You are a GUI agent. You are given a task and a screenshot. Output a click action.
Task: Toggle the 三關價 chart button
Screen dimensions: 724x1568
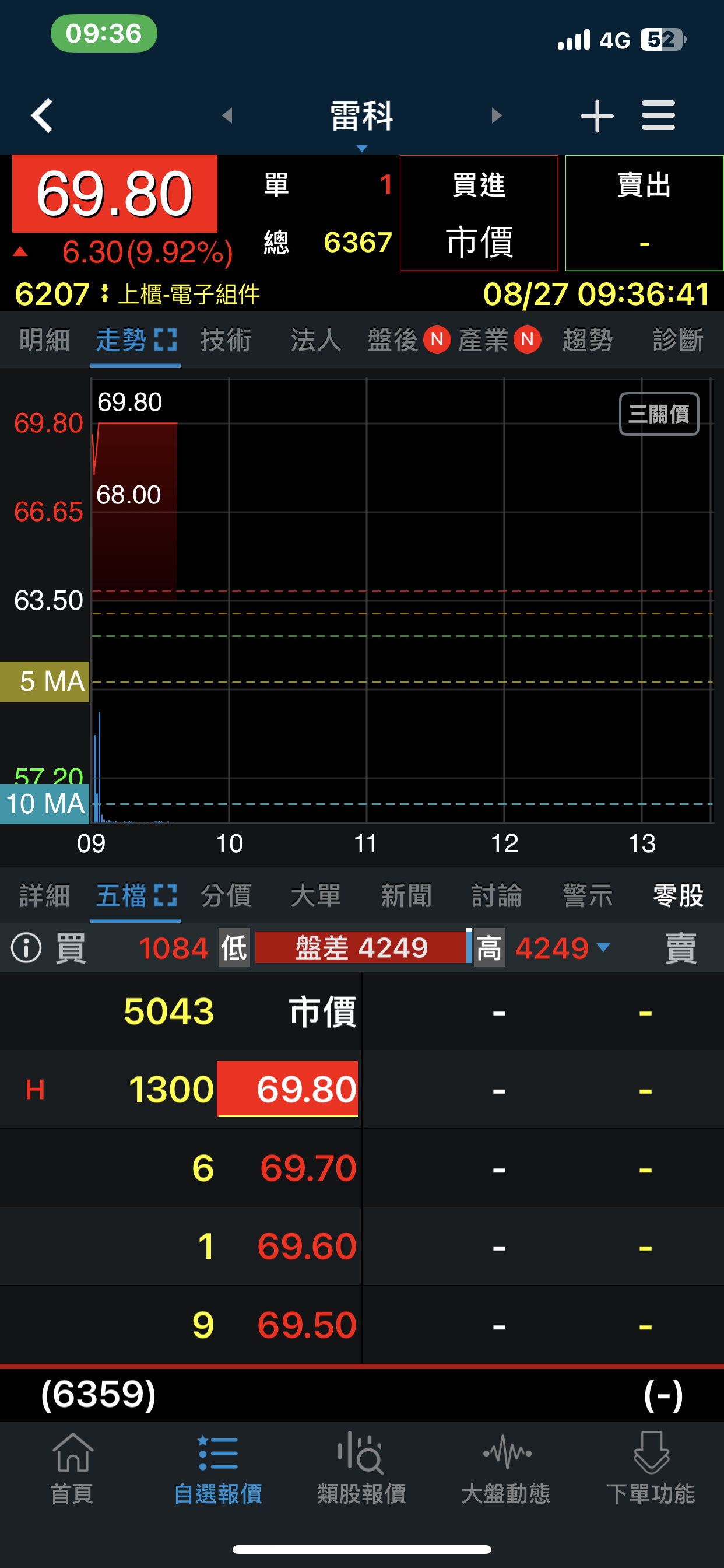[x=658, y=414]
